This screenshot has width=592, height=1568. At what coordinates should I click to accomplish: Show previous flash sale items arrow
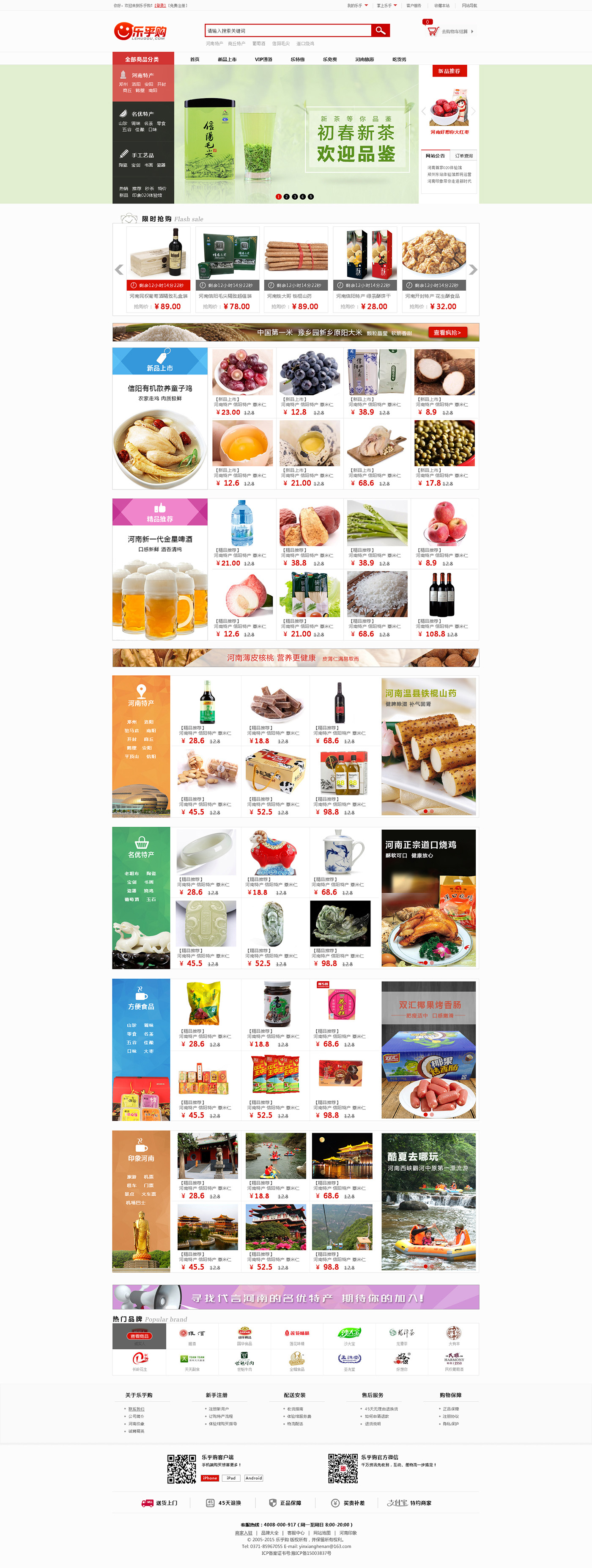(x=119, y=269)
